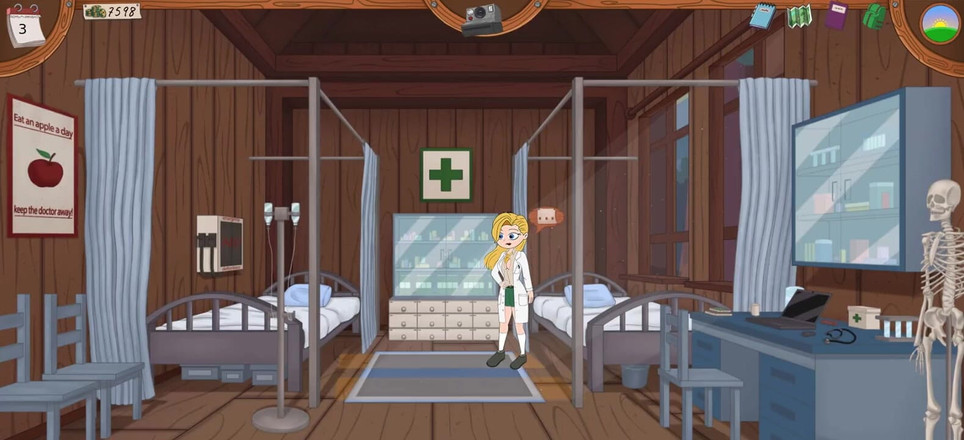Open the day 3 calendar
964x440 pixels.
pyautogui.click(x=24, y=26)
